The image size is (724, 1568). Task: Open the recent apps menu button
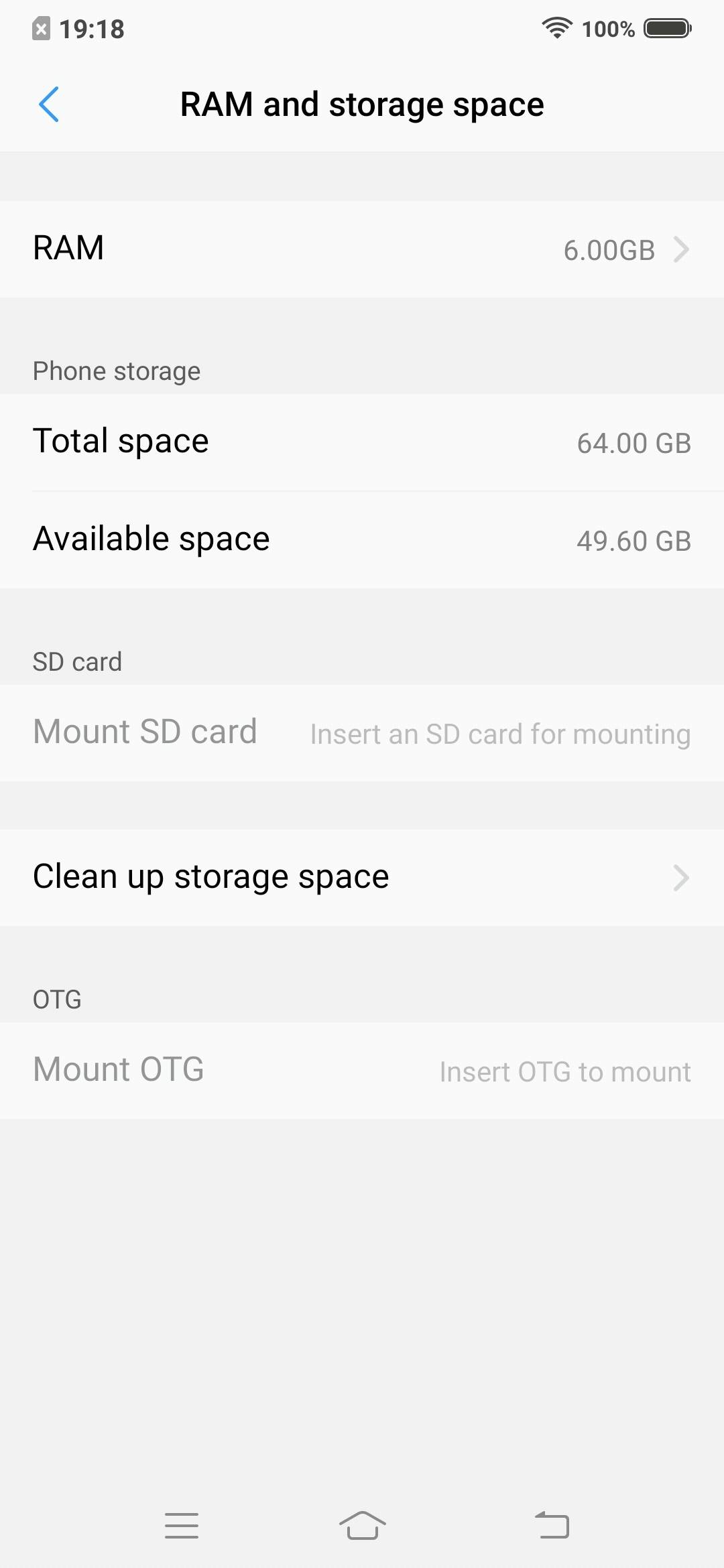[182, 1526]
